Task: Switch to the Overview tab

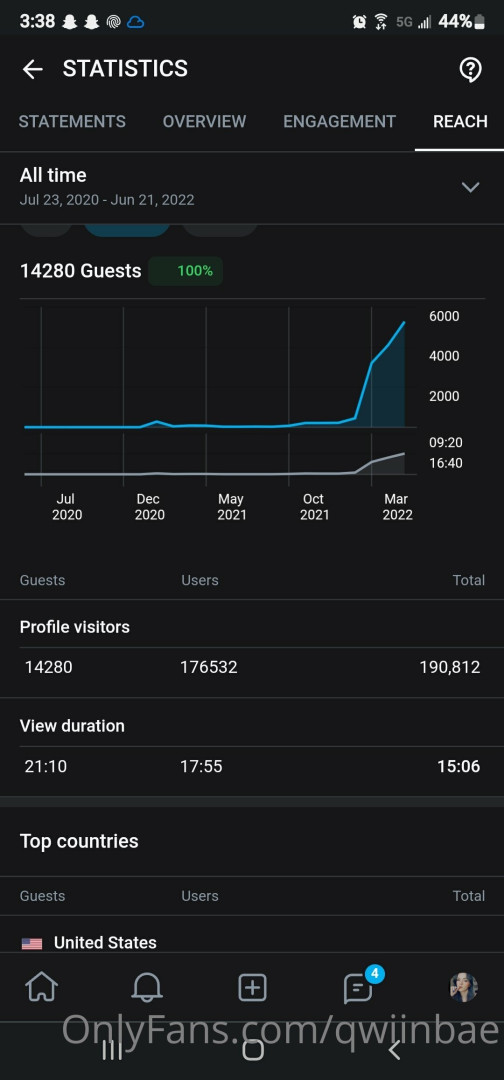Action: [204, 121]
